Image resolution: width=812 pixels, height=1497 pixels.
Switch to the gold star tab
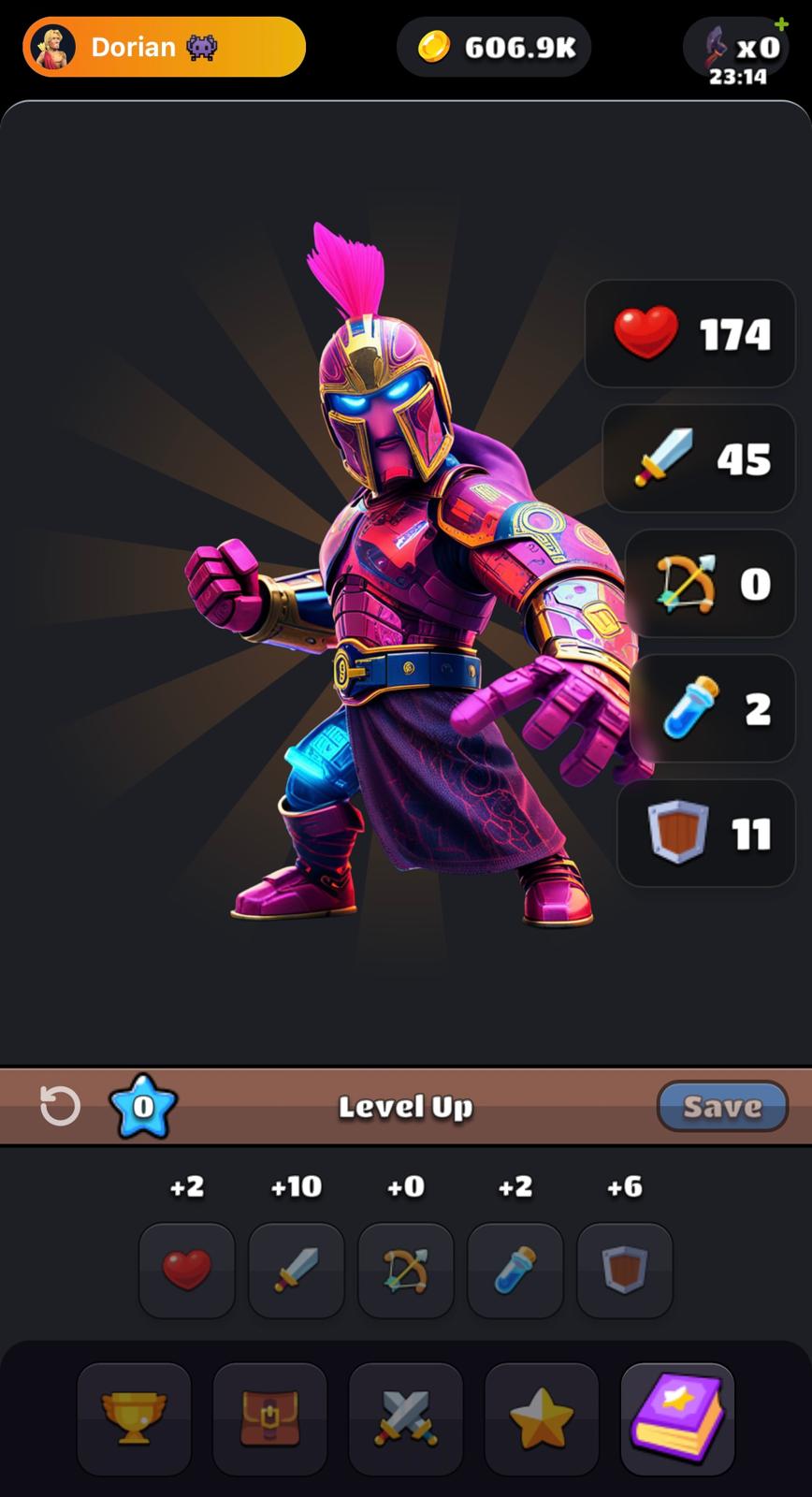[542, 1418]
